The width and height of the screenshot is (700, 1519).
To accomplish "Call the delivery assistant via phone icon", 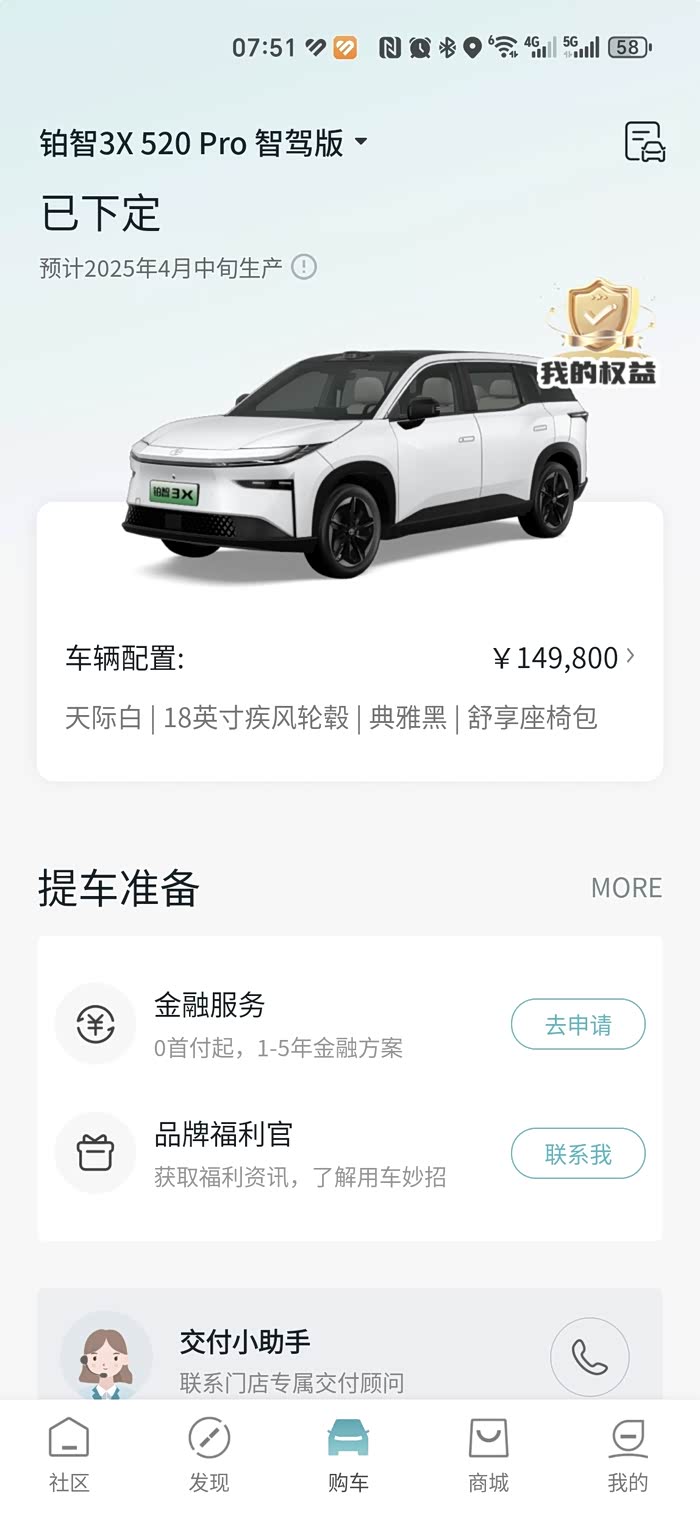I will (x=590, y=1357).
